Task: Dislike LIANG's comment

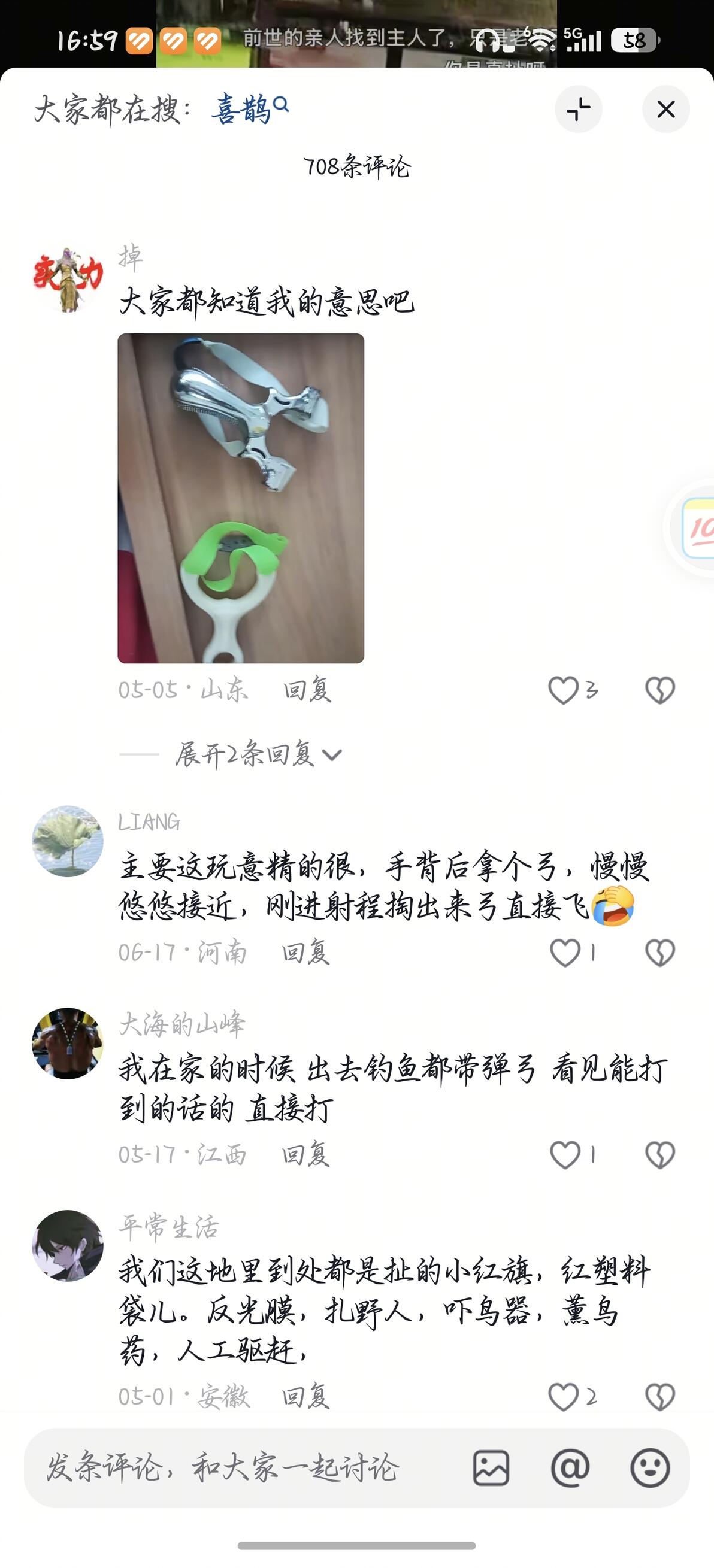Action: [x=659, y=953]
